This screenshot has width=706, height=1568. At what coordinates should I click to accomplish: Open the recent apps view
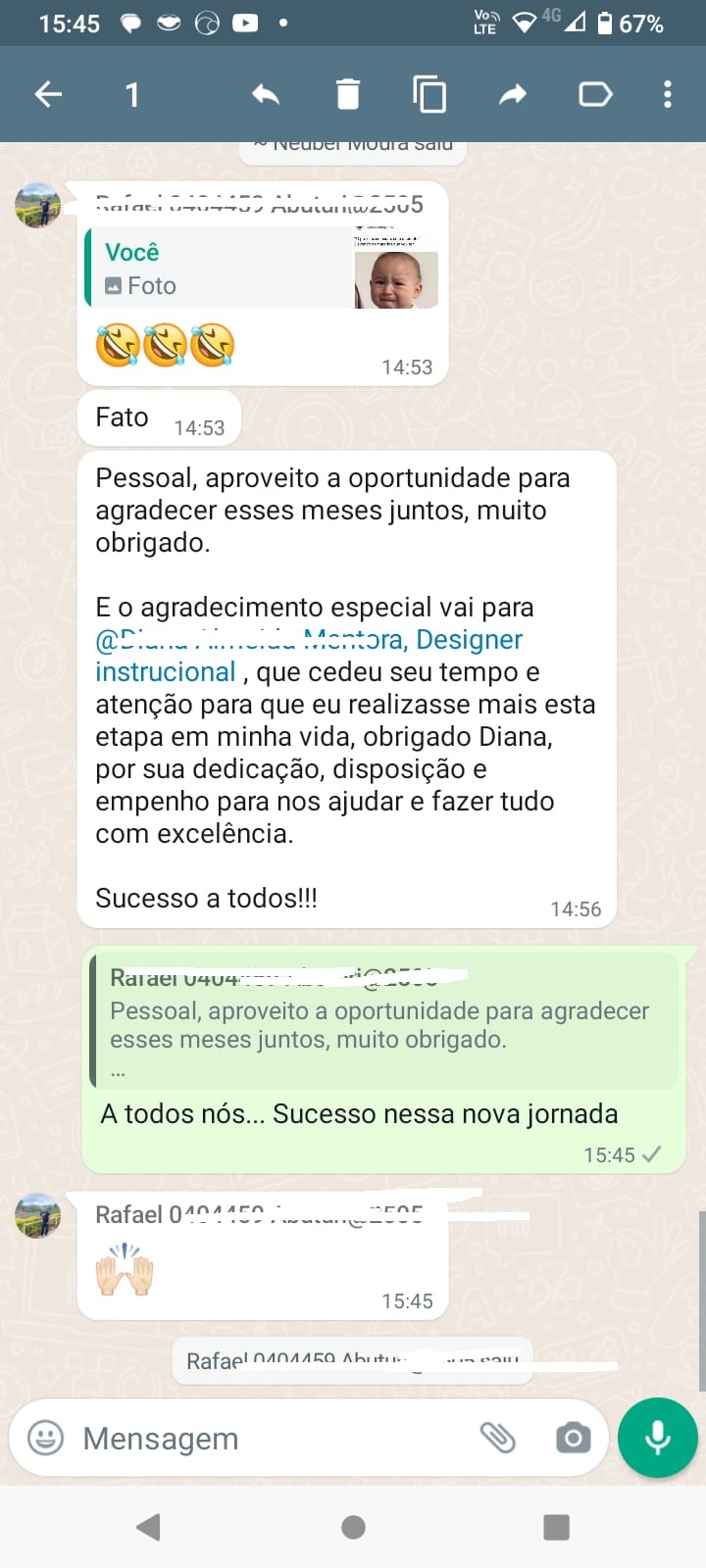tap(556, 1527)
